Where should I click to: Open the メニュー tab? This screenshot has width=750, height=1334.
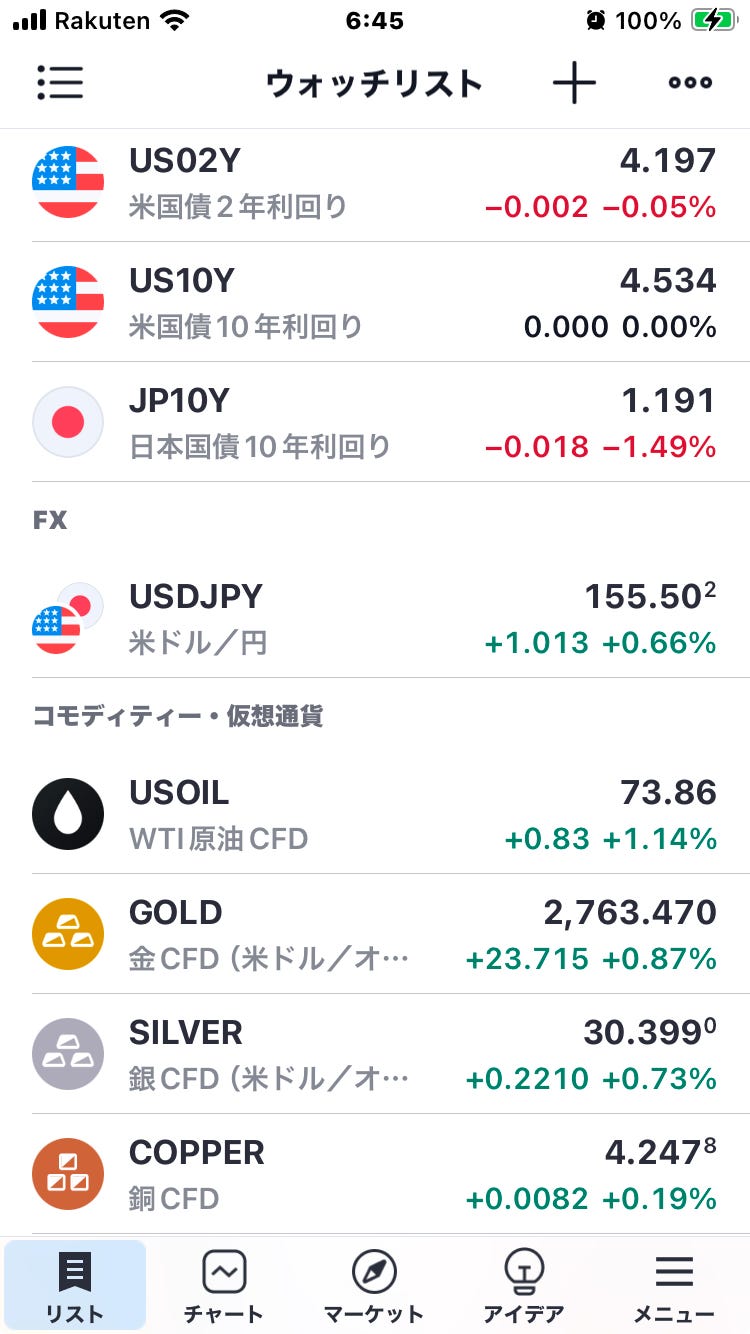[674, 1286]
